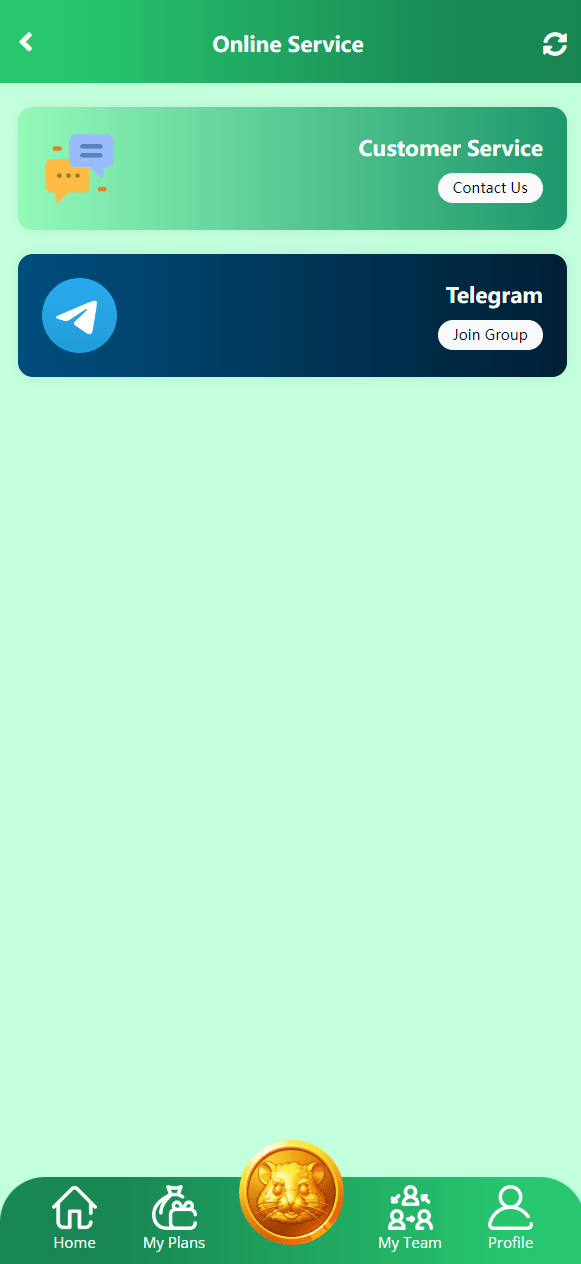Switch to the Home tab
Image resolution: width=581 pixels, height=1264 pixels.
pos(74,1217)
